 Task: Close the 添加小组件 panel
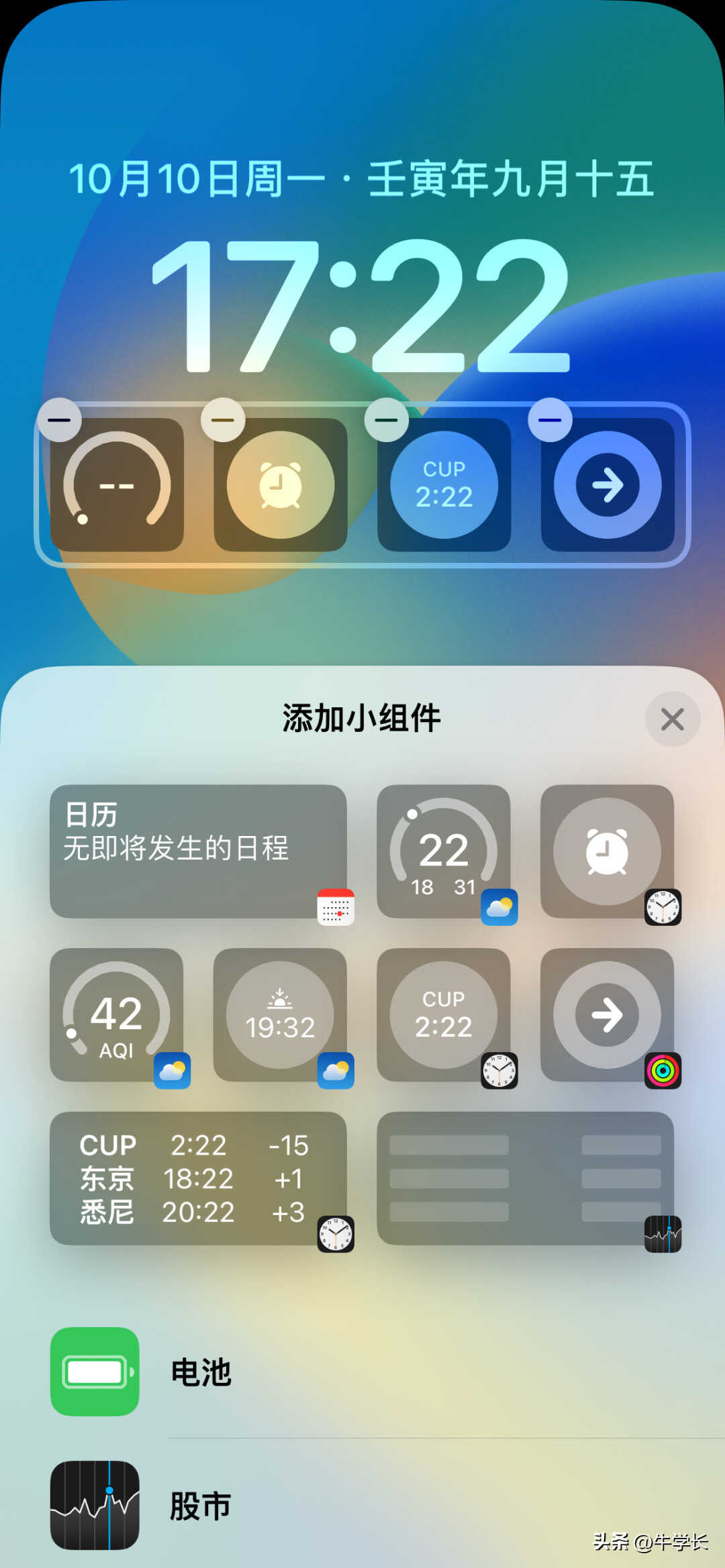(x=672, y=719)
